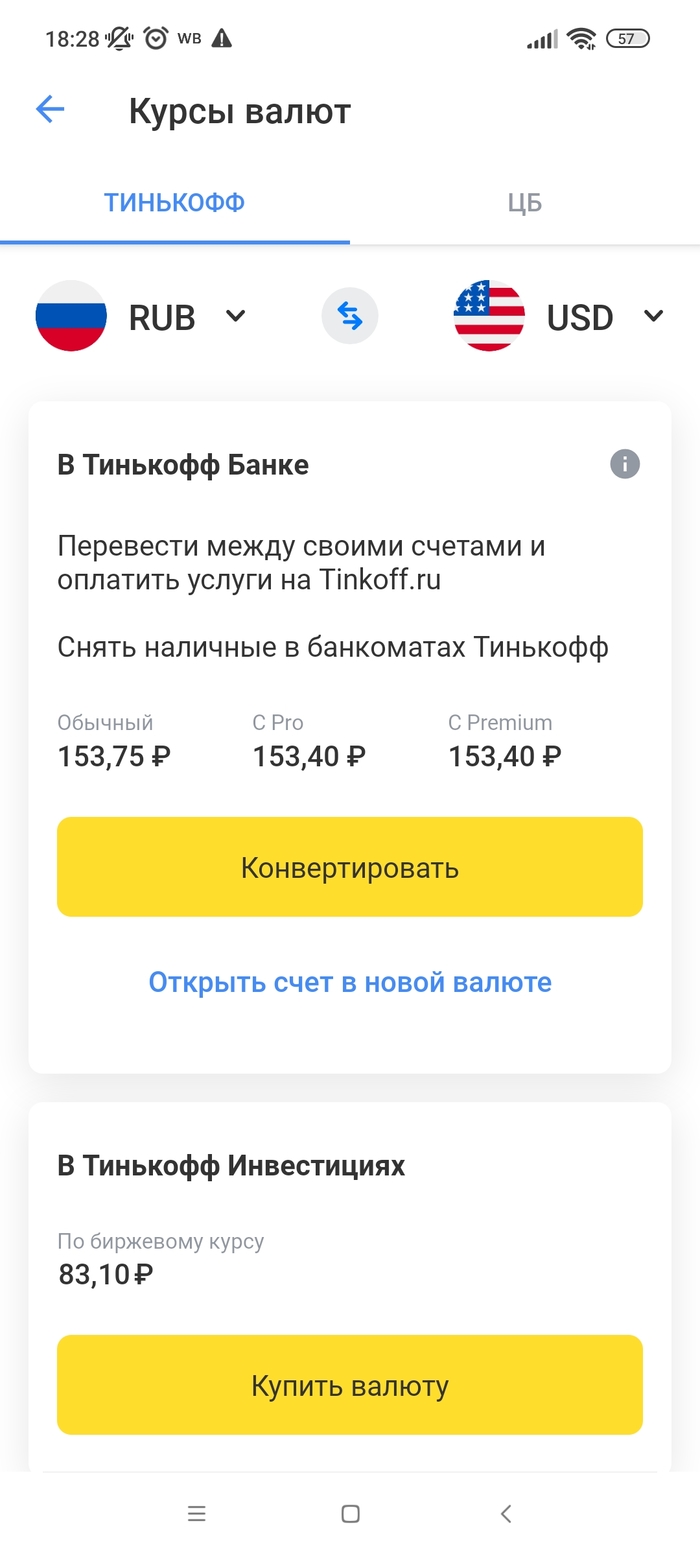Open the RUB currency dropdown

[x=142, y=317]
